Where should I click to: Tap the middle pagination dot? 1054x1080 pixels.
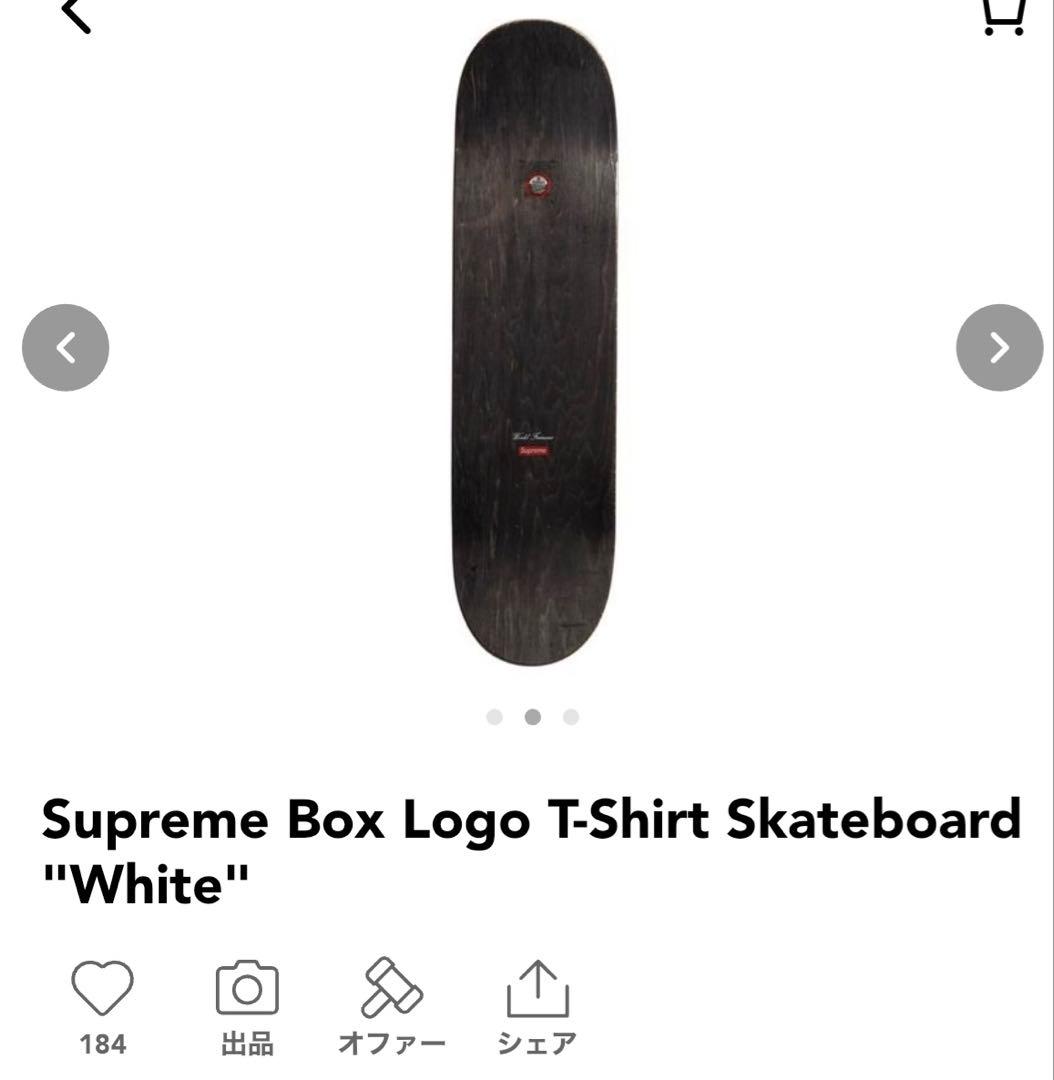(533, 716)
